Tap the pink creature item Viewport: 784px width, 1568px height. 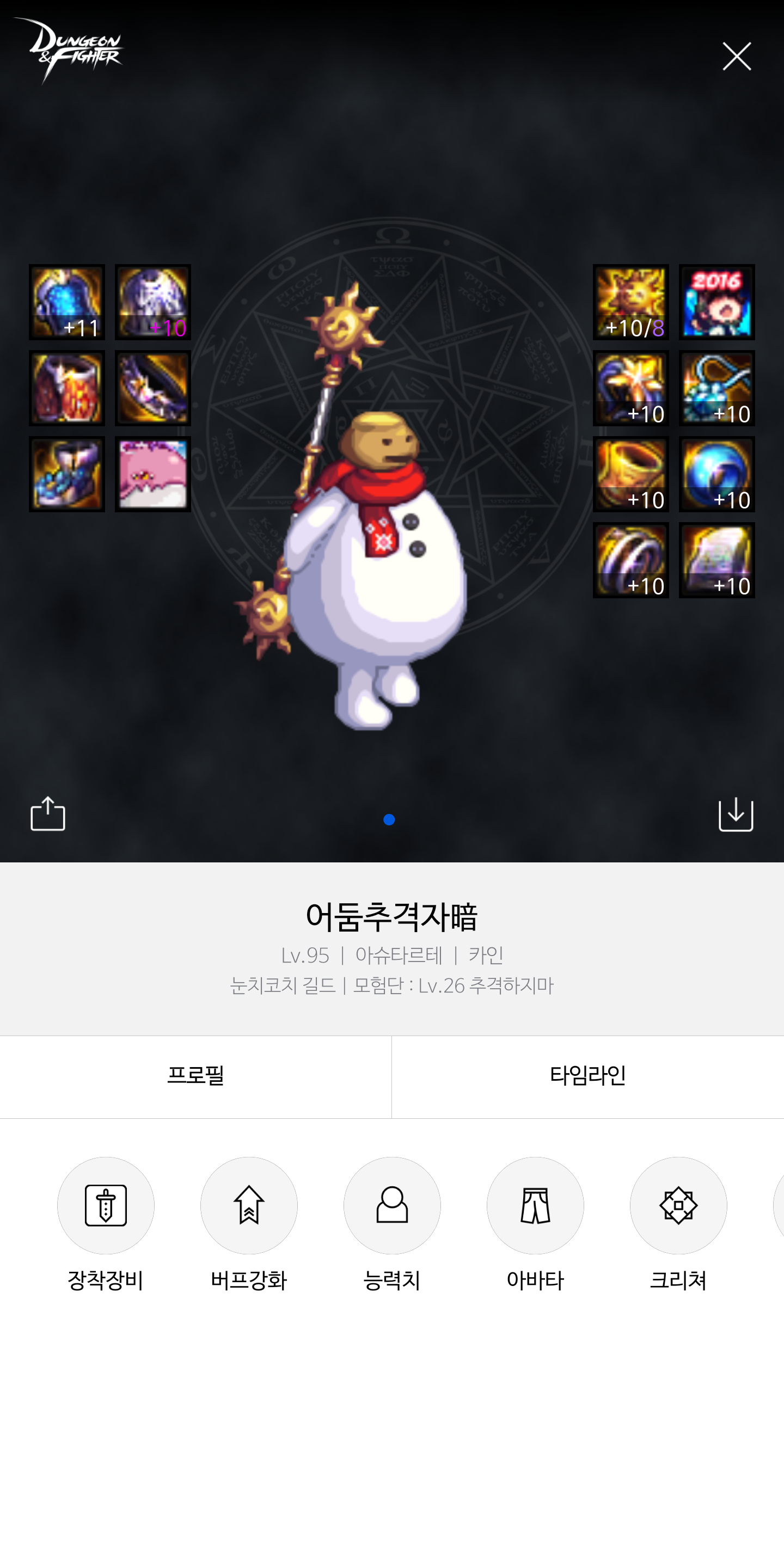(153, 474)
